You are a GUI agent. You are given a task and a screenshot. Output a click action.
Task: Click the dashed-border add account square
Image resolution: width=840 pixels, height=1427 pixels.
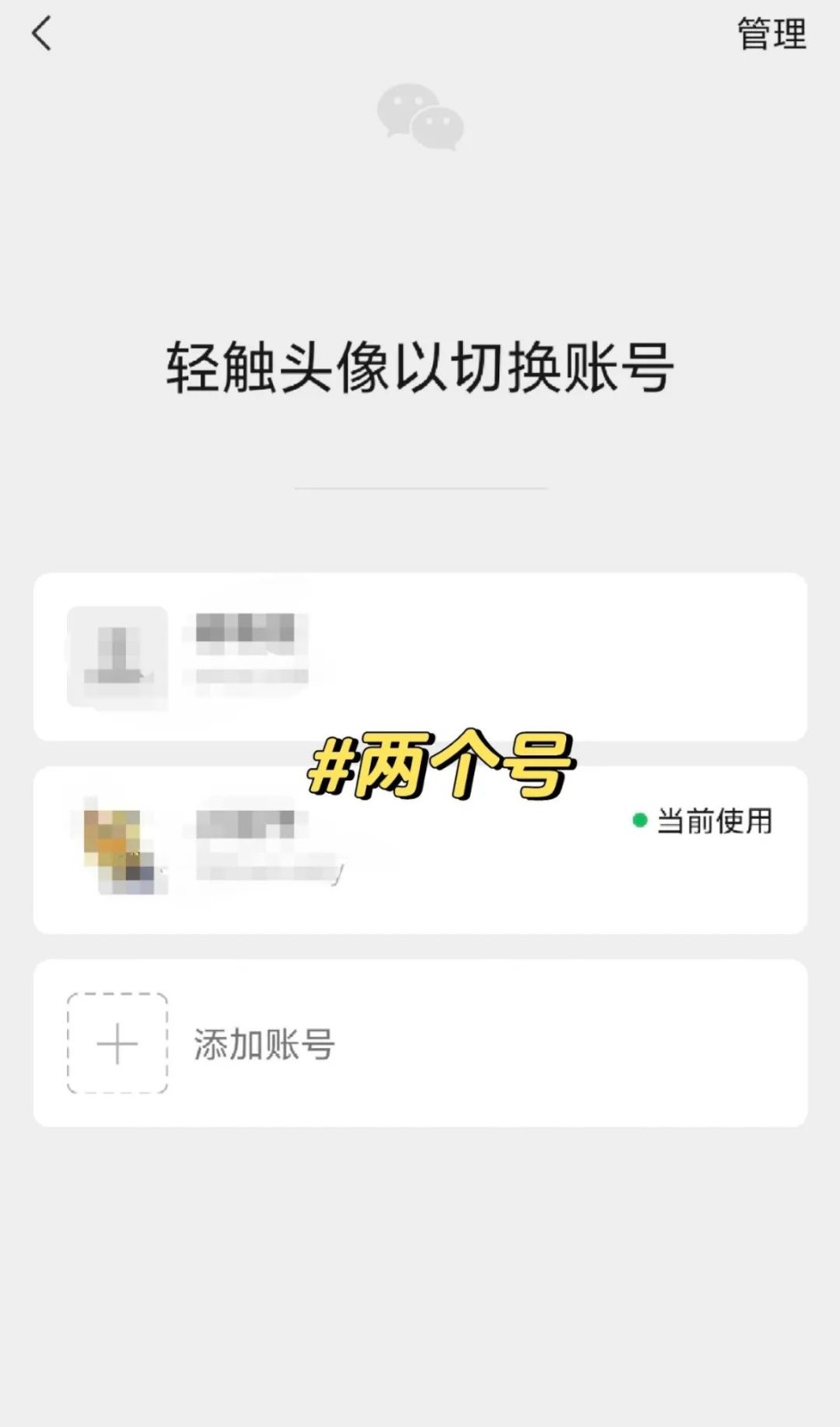click(x=117, y=1043)
